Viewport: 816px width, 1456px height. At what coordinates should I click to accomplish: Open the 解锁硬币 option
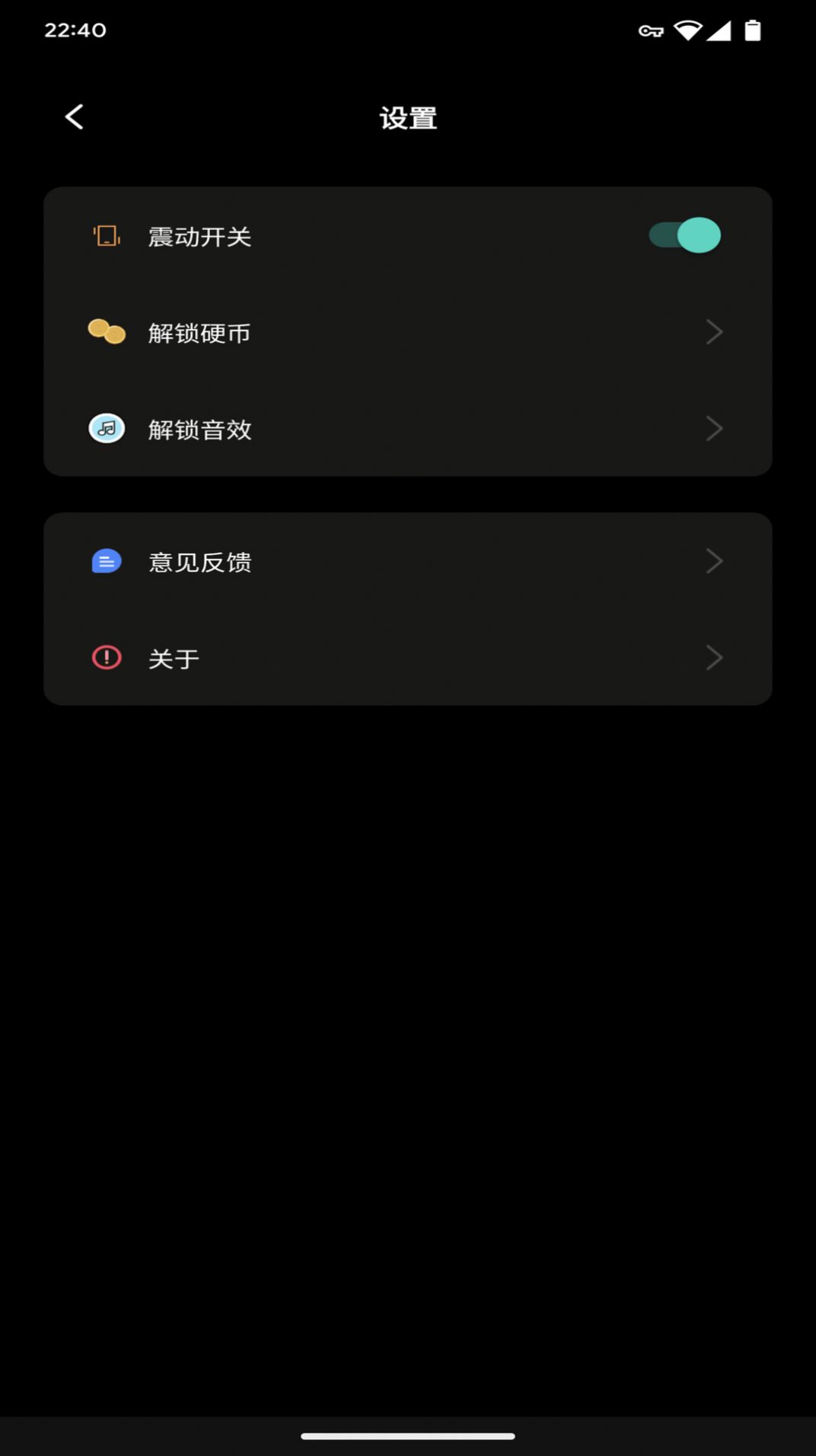coord(407,333)
